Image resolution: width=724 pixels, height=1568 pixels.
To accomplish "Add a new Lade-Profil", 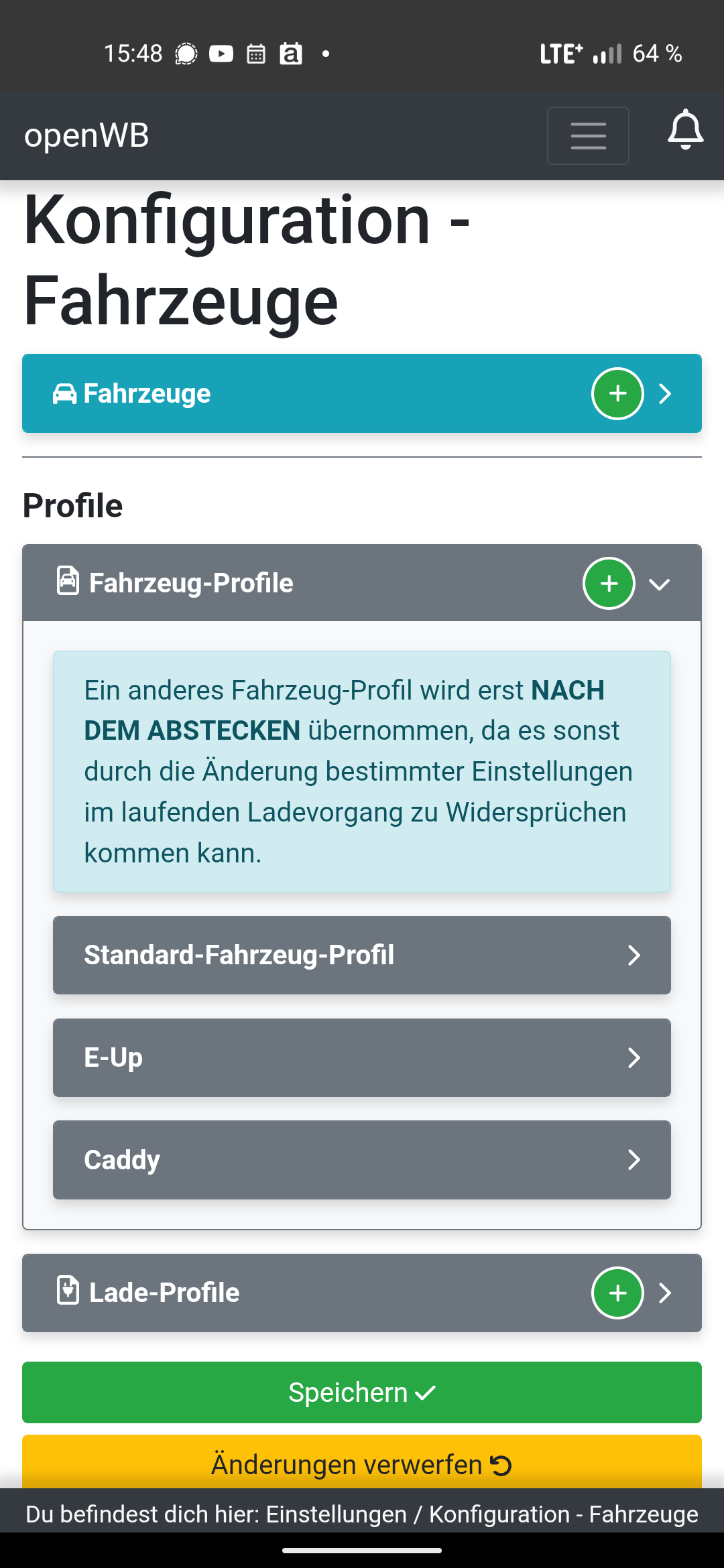I will (x=617, y=1293).
